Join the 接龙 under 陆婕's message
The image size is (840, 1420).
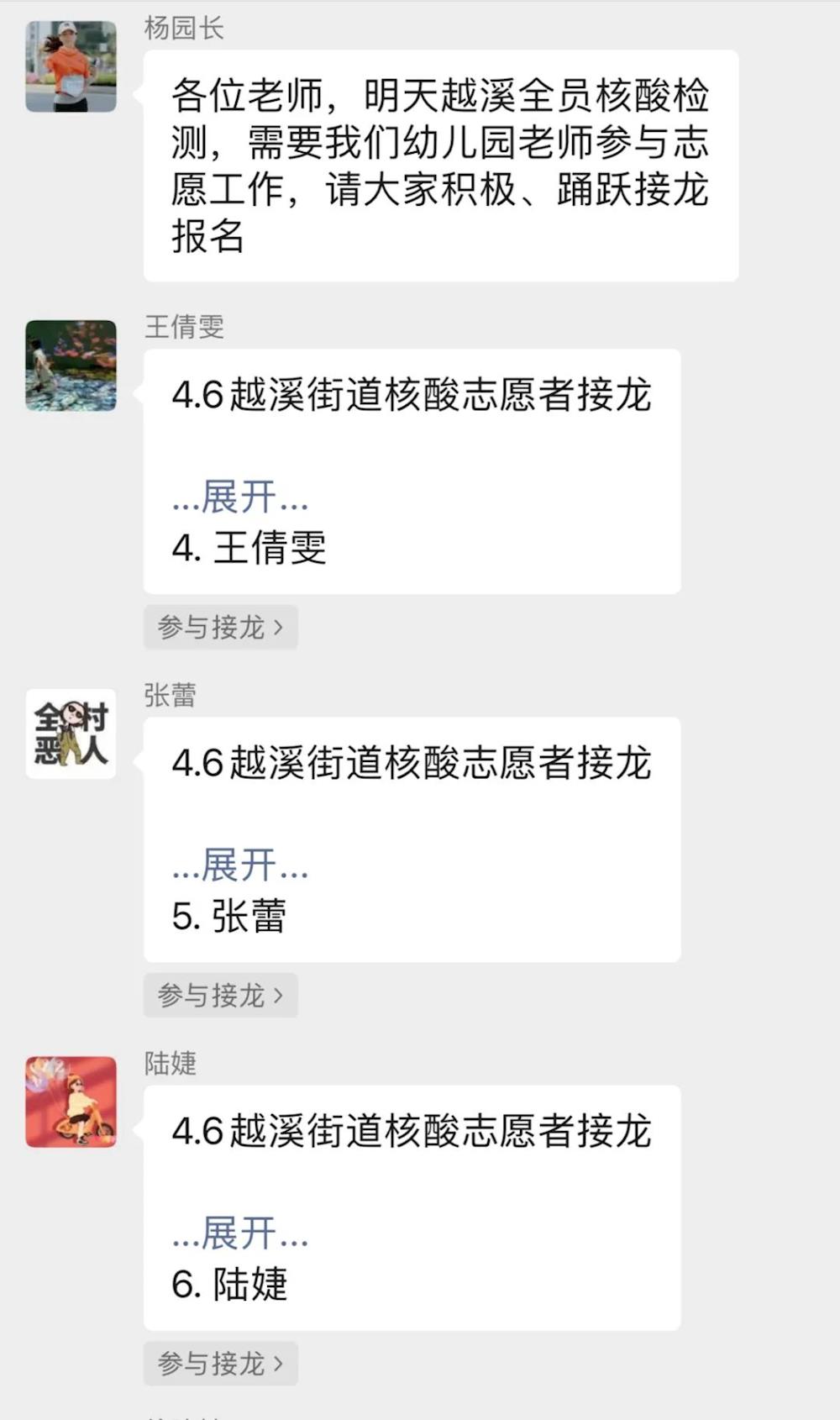click(x=220, y=1363)
